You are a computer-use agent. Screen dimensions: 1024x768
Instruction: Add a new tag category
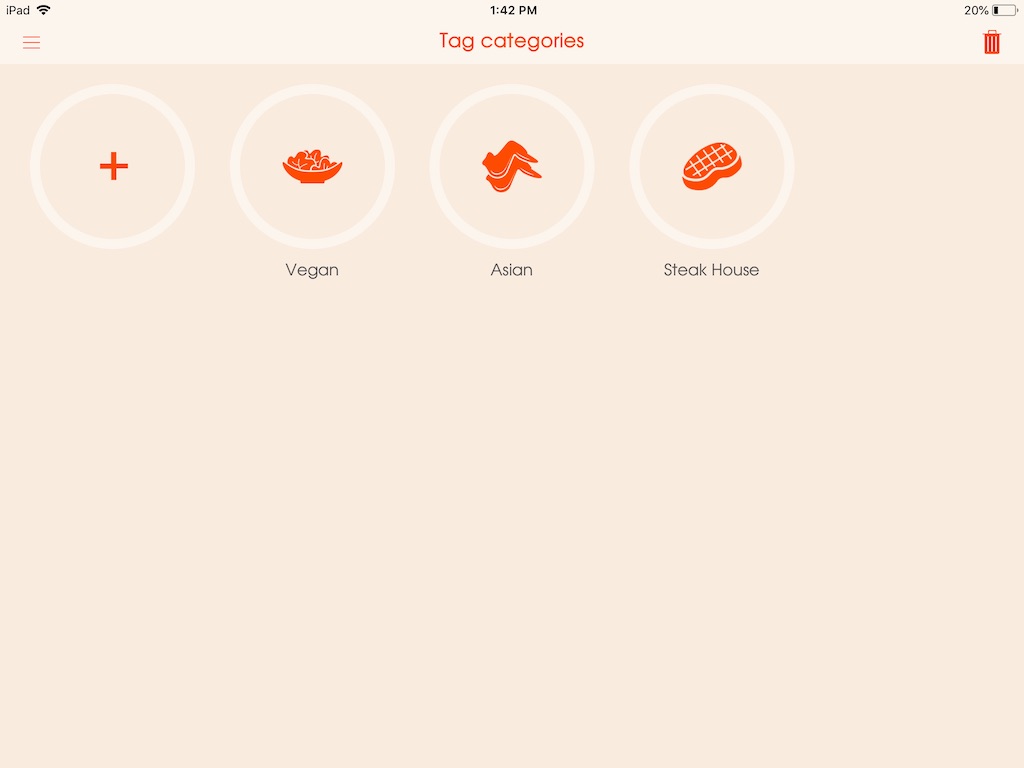click(x=113, y=166)
